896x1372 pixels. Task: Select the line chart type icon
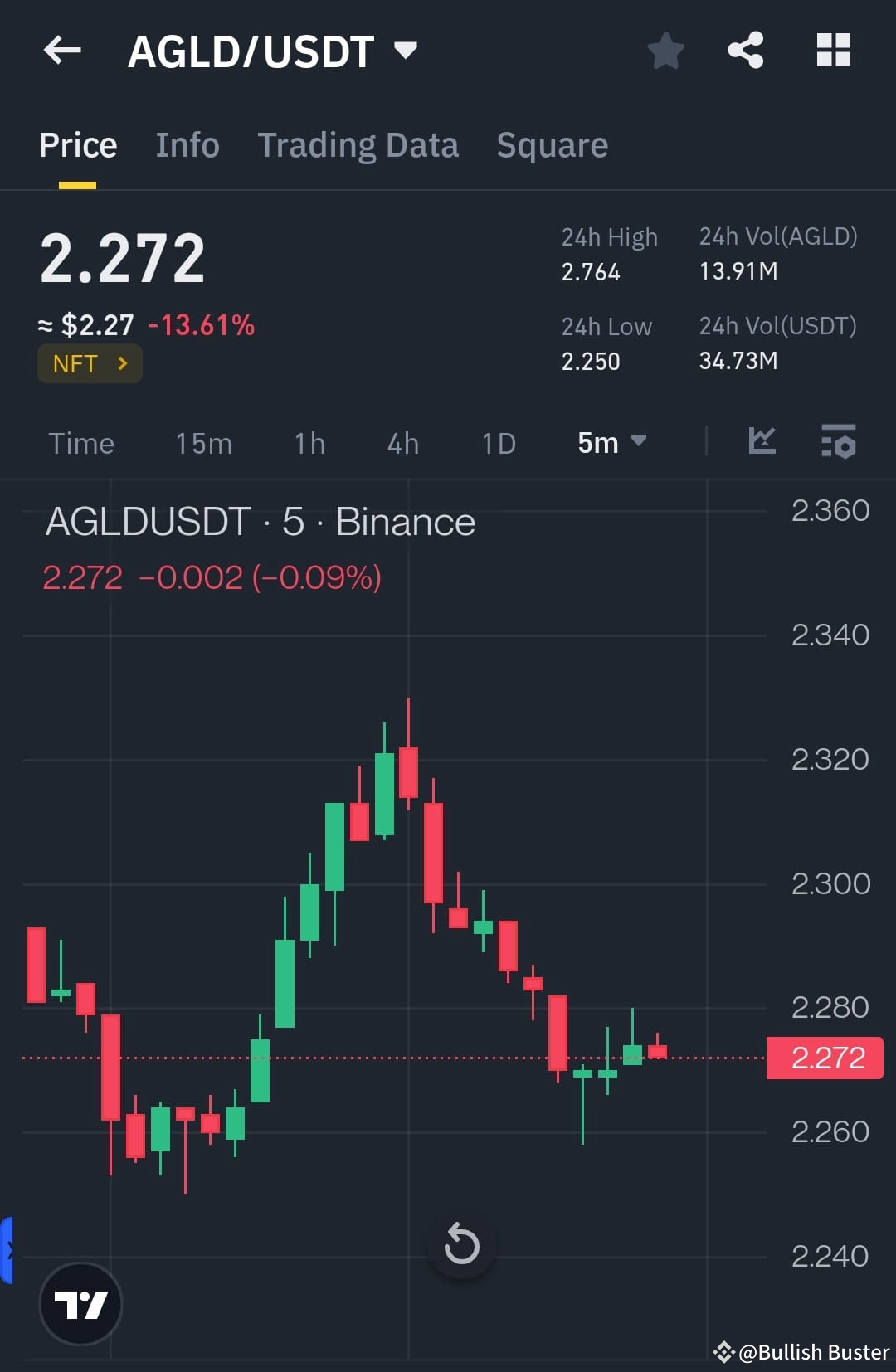pyautogui.click(x=761, y=443)
